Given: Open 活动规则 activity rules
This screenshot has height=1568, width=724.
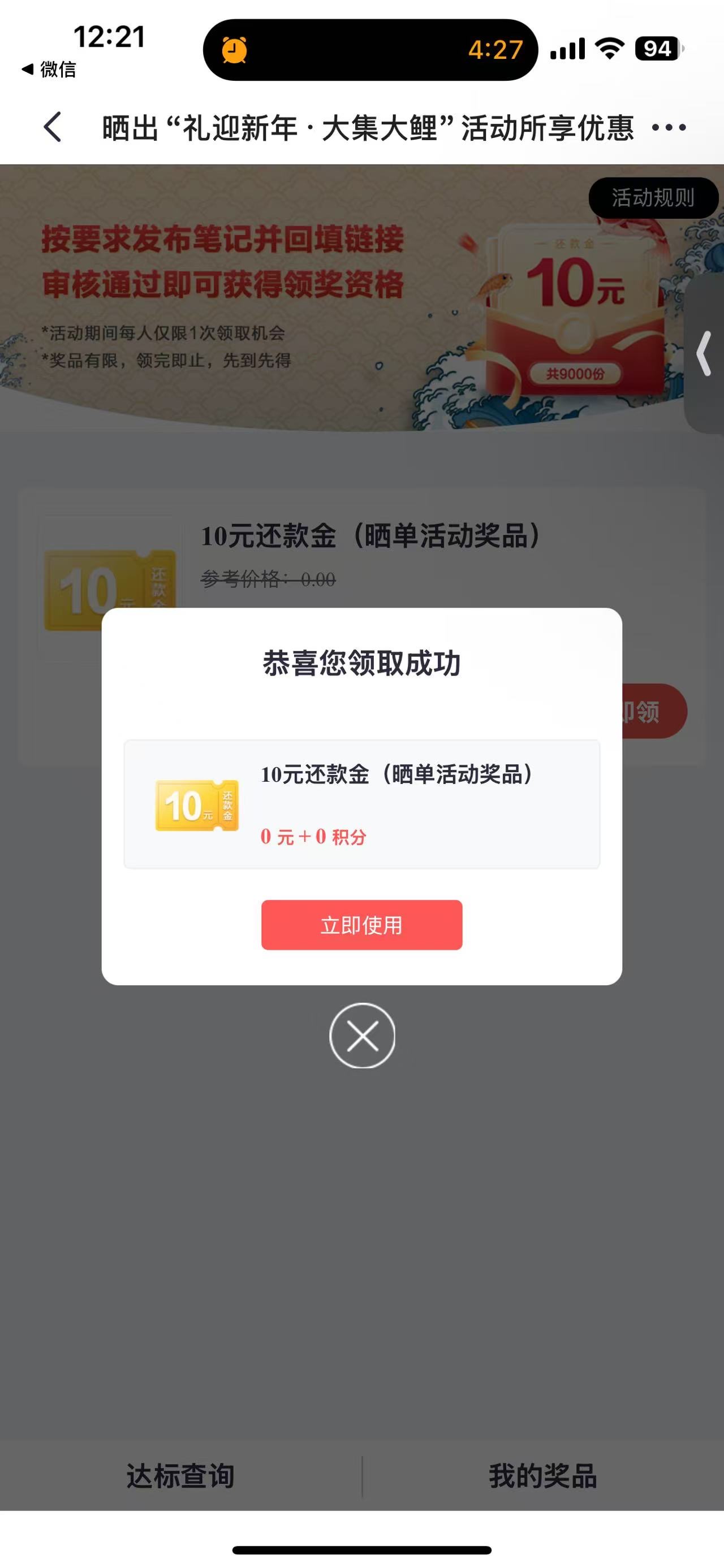Looking at the screenshot, I should [653, 198].
